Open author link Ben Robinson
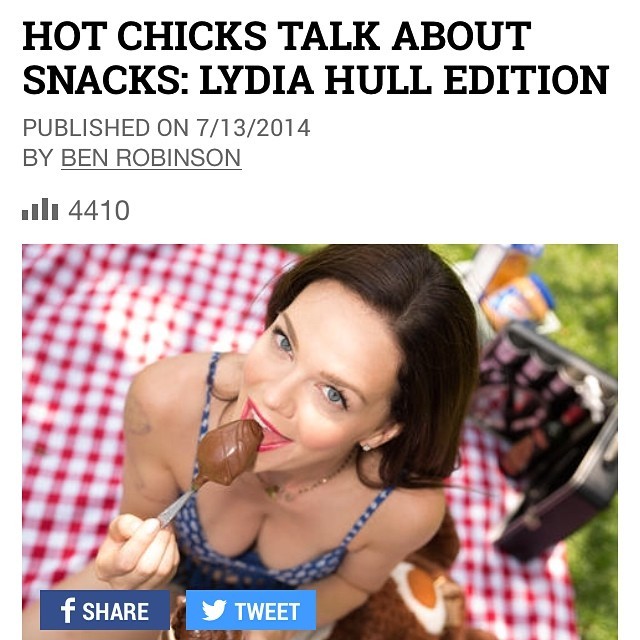This screenshot has width=640, height=640. (151, 158)
